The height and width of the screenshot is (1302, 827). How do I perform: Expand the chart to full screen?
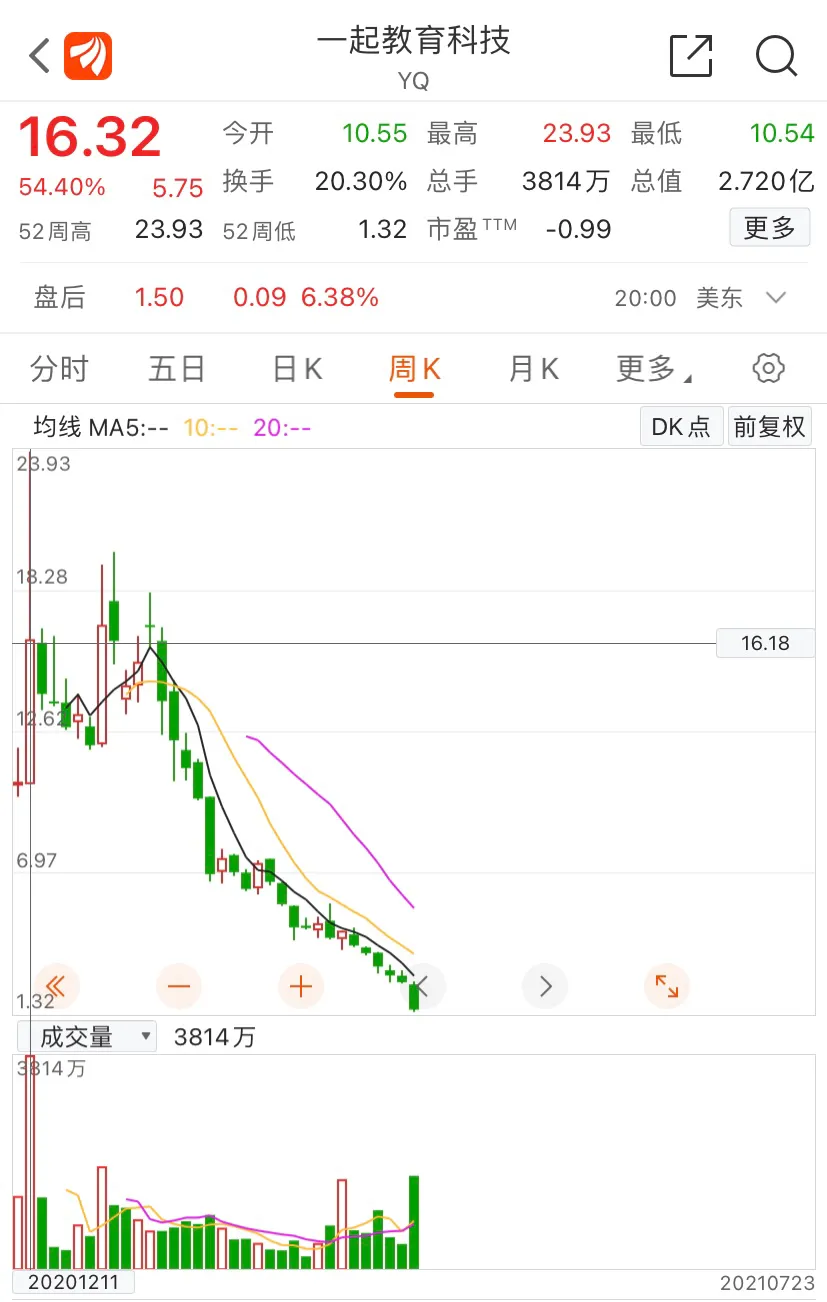click(x=667, y=987)
